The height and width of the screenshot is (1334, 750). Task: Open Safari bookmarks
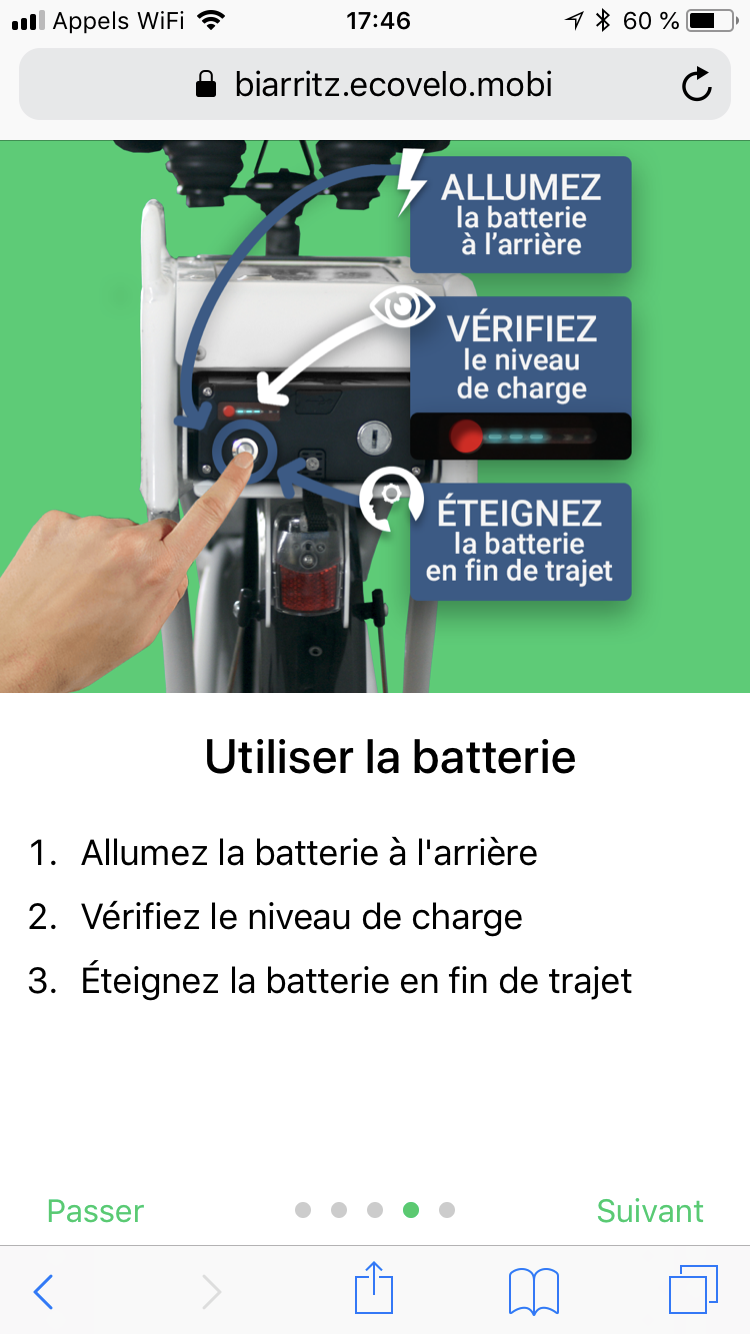pyautogui.click(x=534, y=1291)
